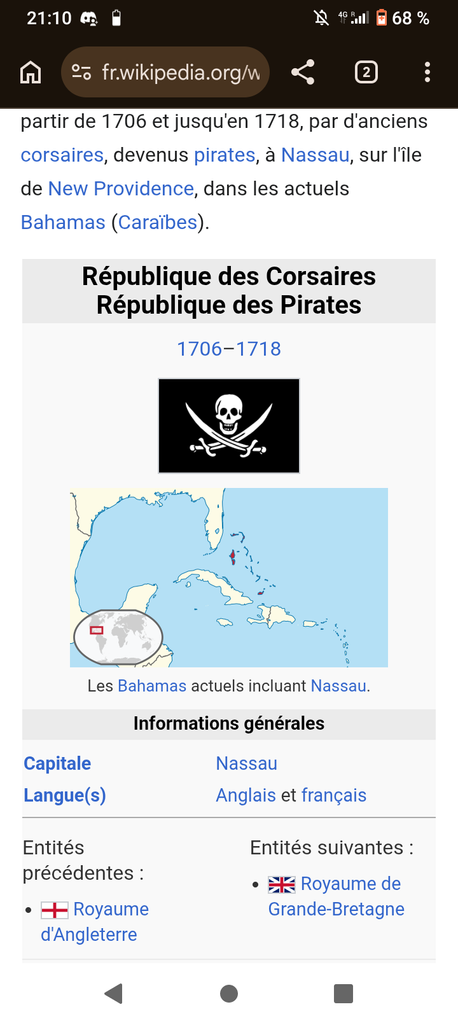Screen dimensions: 458x1024
Task: Tap the fr.wikipedia.org address bar
Action: (165, 72)
